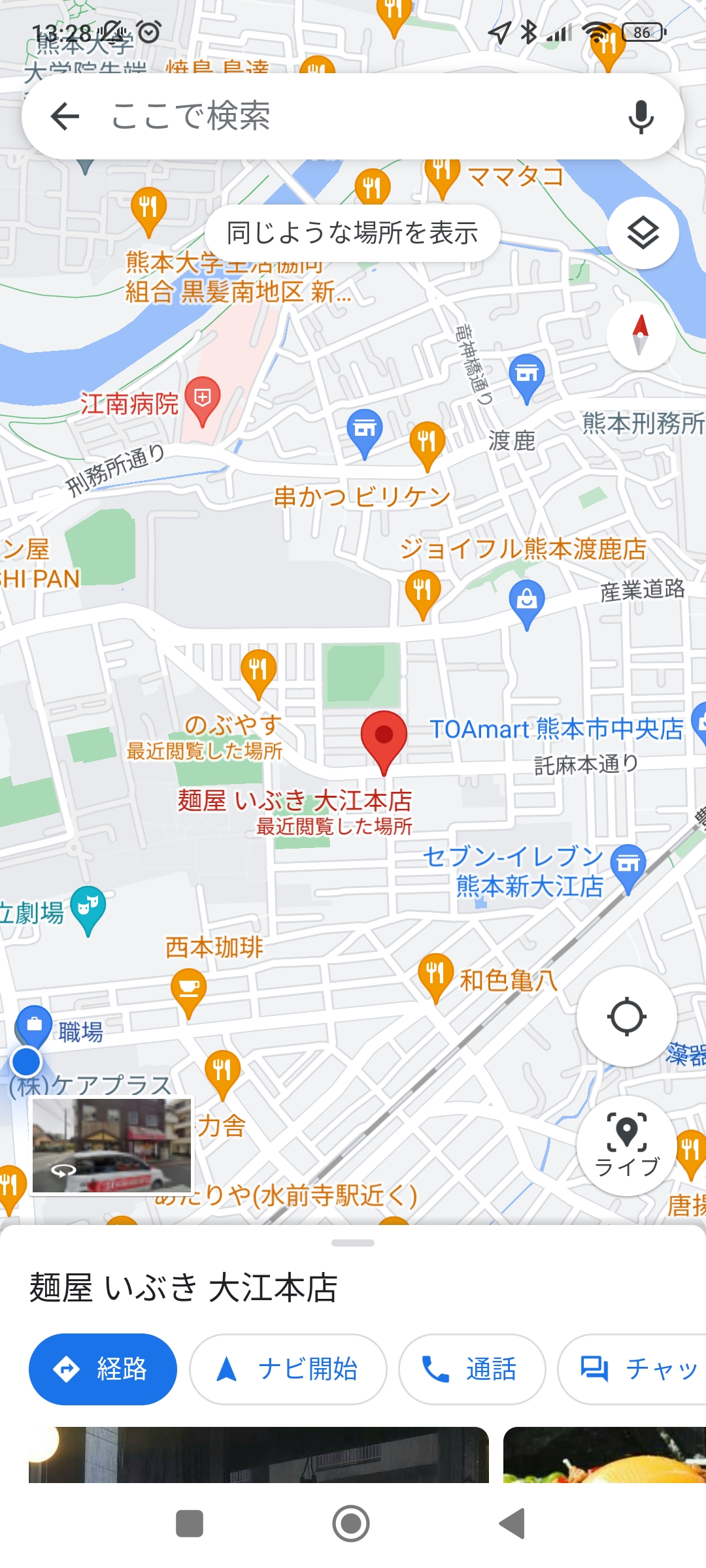Screen dimensions: 706x1568
Task: Go back from the search bar
Action: [x=64, y=117]
